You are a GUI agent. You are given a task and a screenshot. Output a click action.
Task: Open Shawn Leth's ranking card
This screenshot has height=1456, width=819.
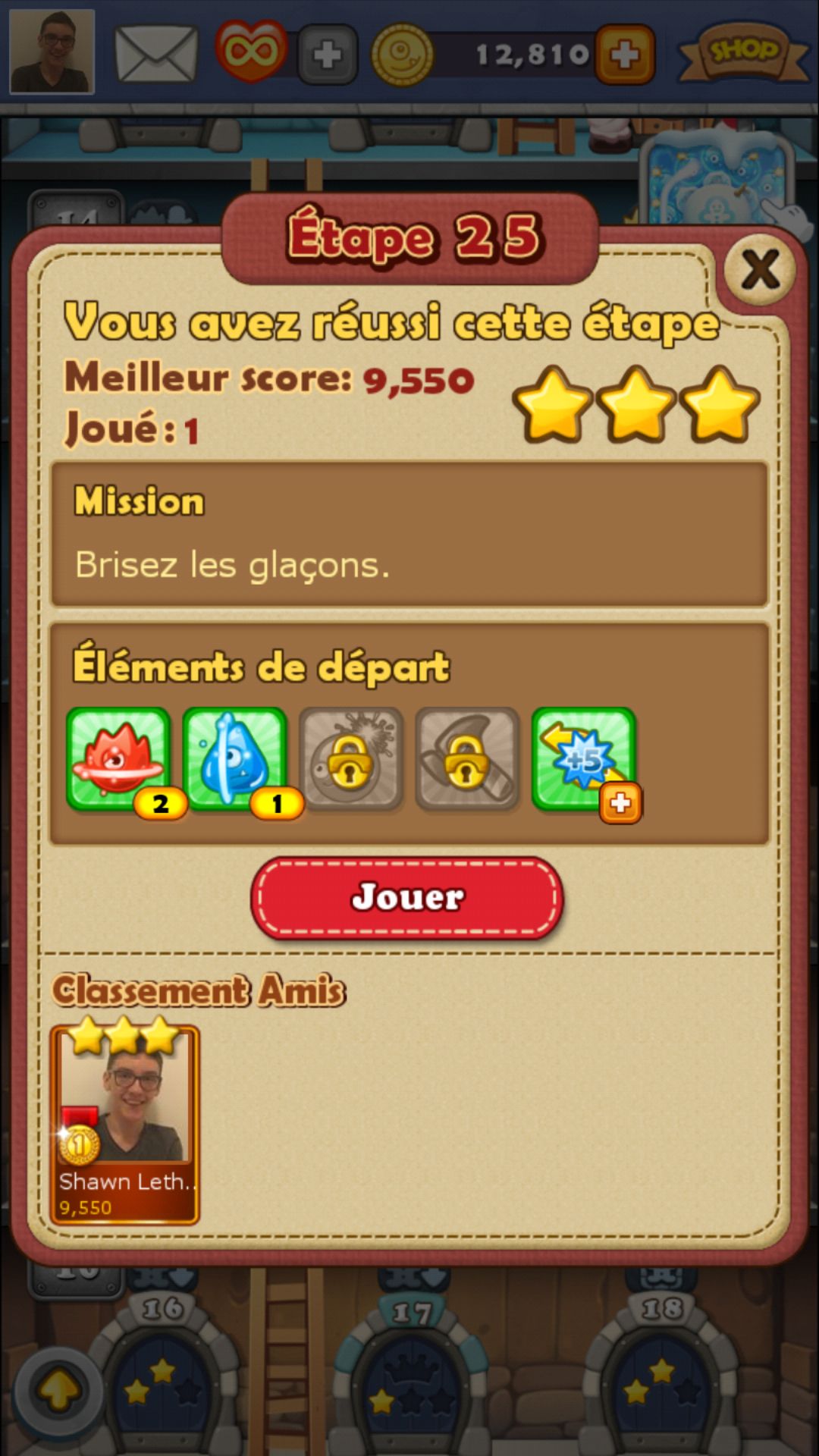point(125,1125)
